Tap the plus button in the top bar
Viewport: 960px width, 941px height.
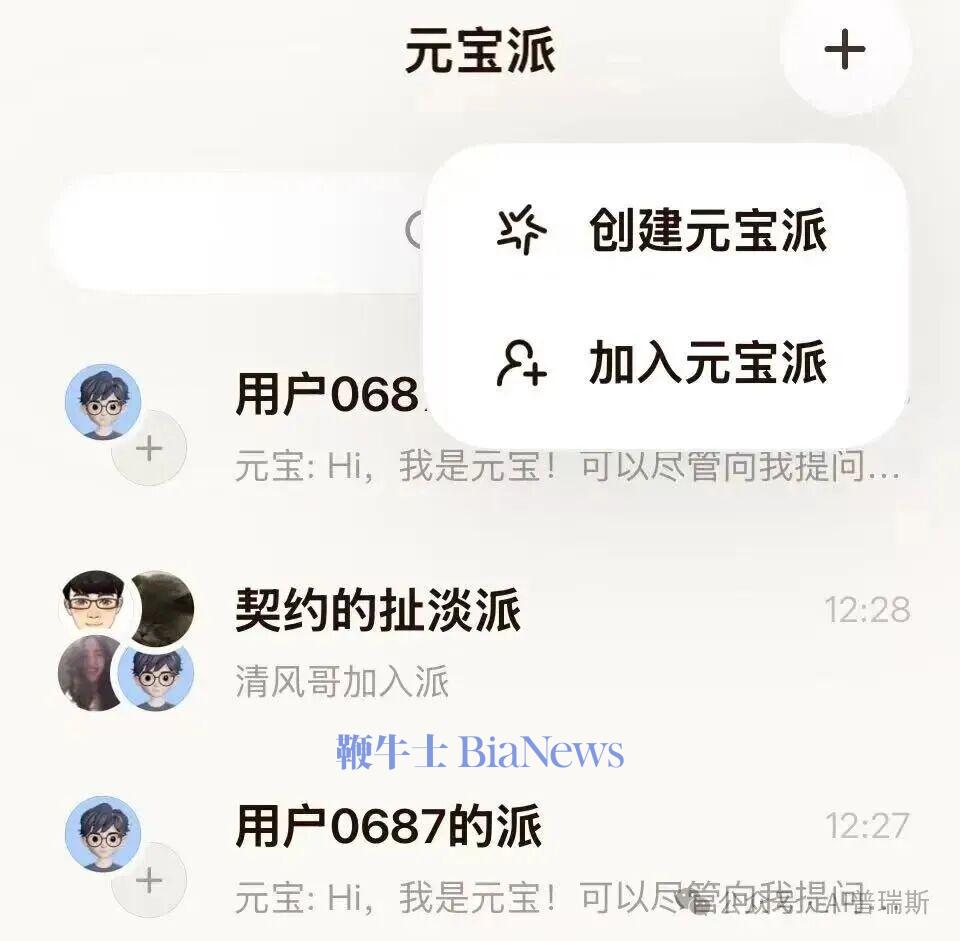[x=844, y=50]
